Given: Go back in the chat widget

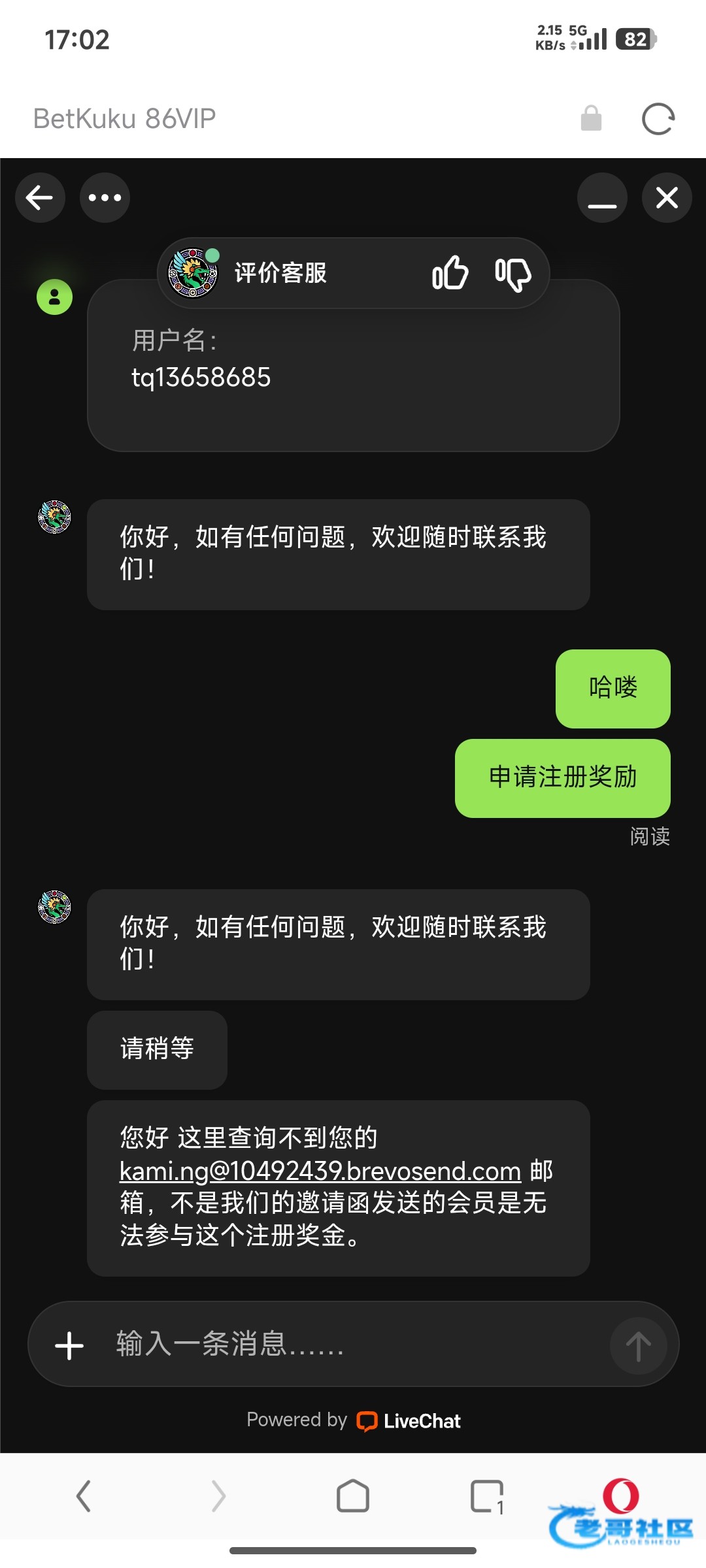Looking at the screenshot, I should (x=40, y=197).
